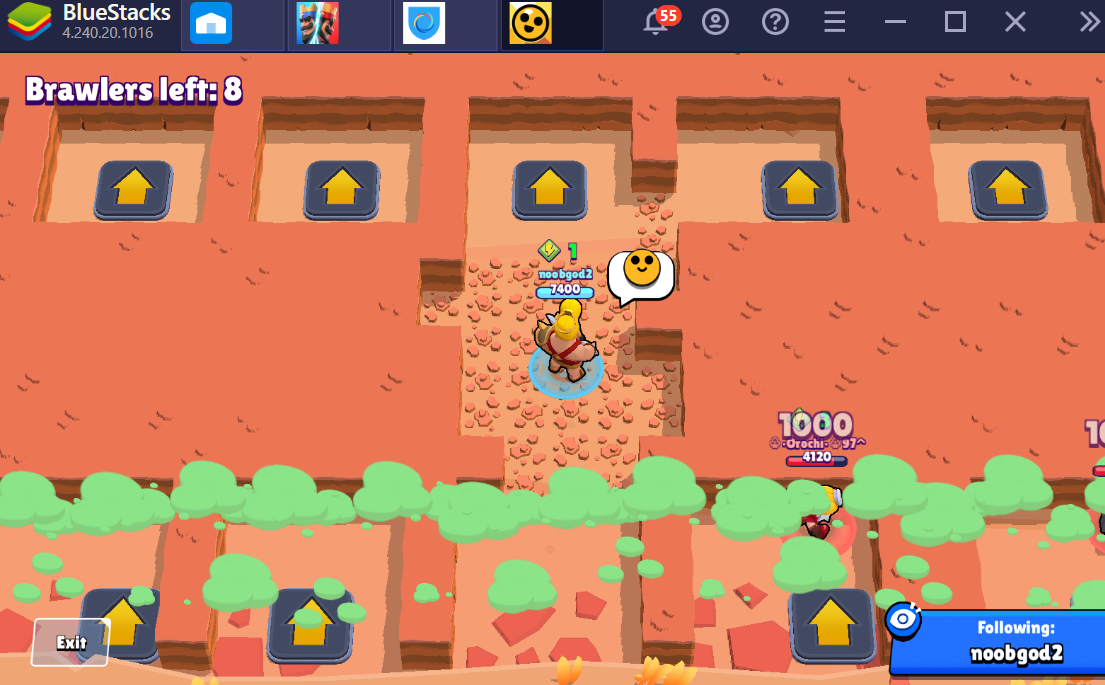Screen dimensions: 1105x685
Task: Open the BlueStacks home tab
Action: (x=211, y=23)
